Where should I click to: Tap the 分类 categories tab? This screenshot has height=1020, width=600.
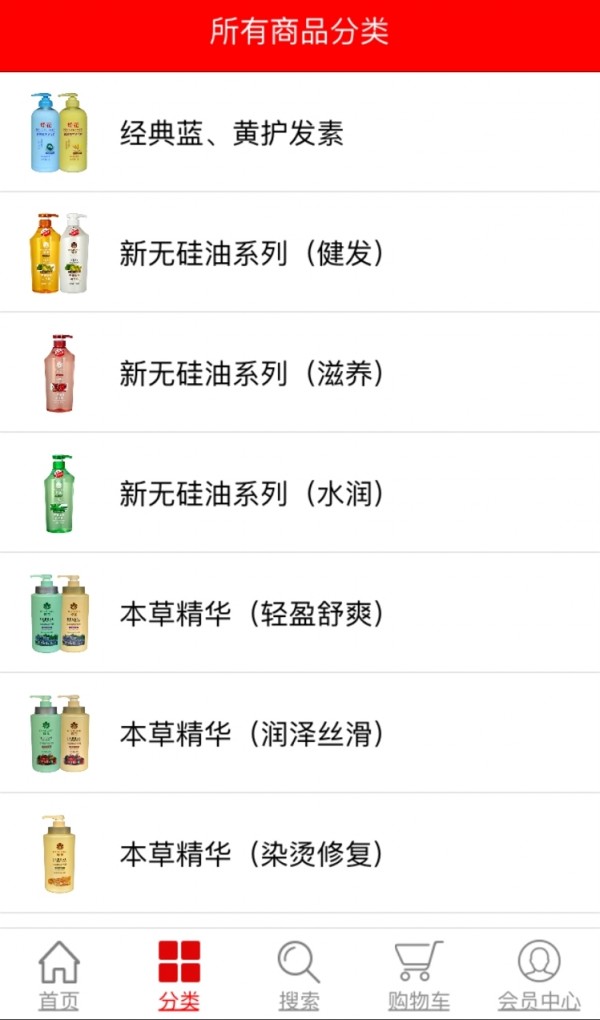179,975
